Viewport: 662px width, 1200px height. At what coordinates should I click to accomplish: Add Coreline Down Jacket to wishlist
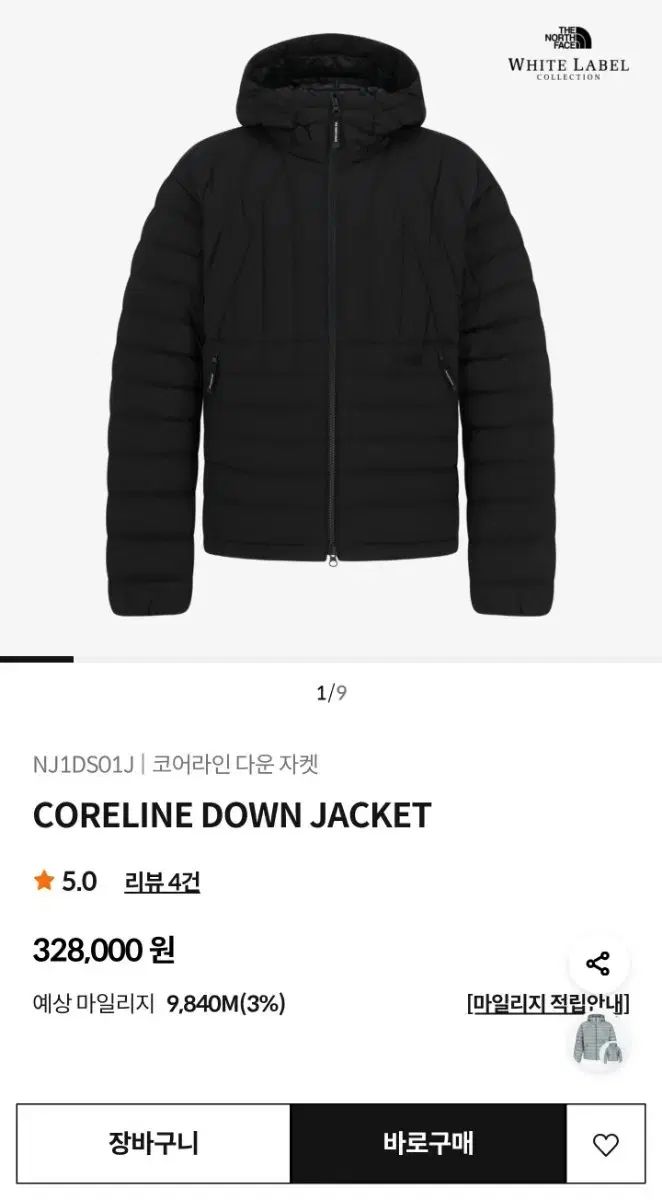pyautogui.click(x=605, y=1143)
